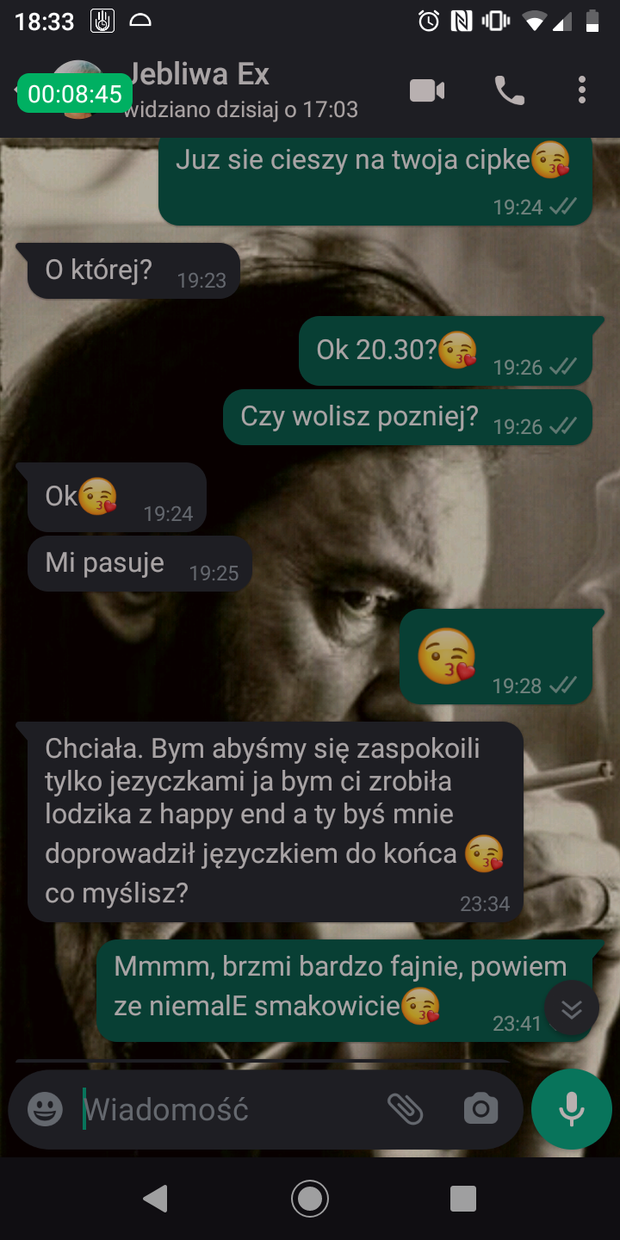
Task: Open the camera from chat input
Action: [x=481, y=1108]
